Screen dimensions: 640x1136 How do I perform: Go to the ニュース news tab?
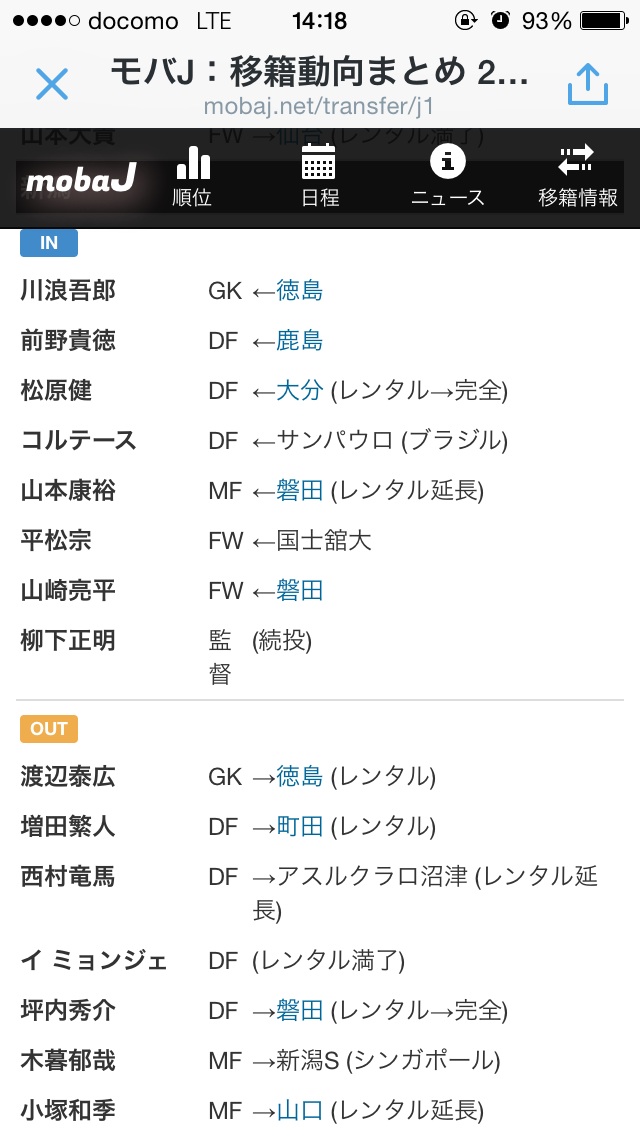447,176
